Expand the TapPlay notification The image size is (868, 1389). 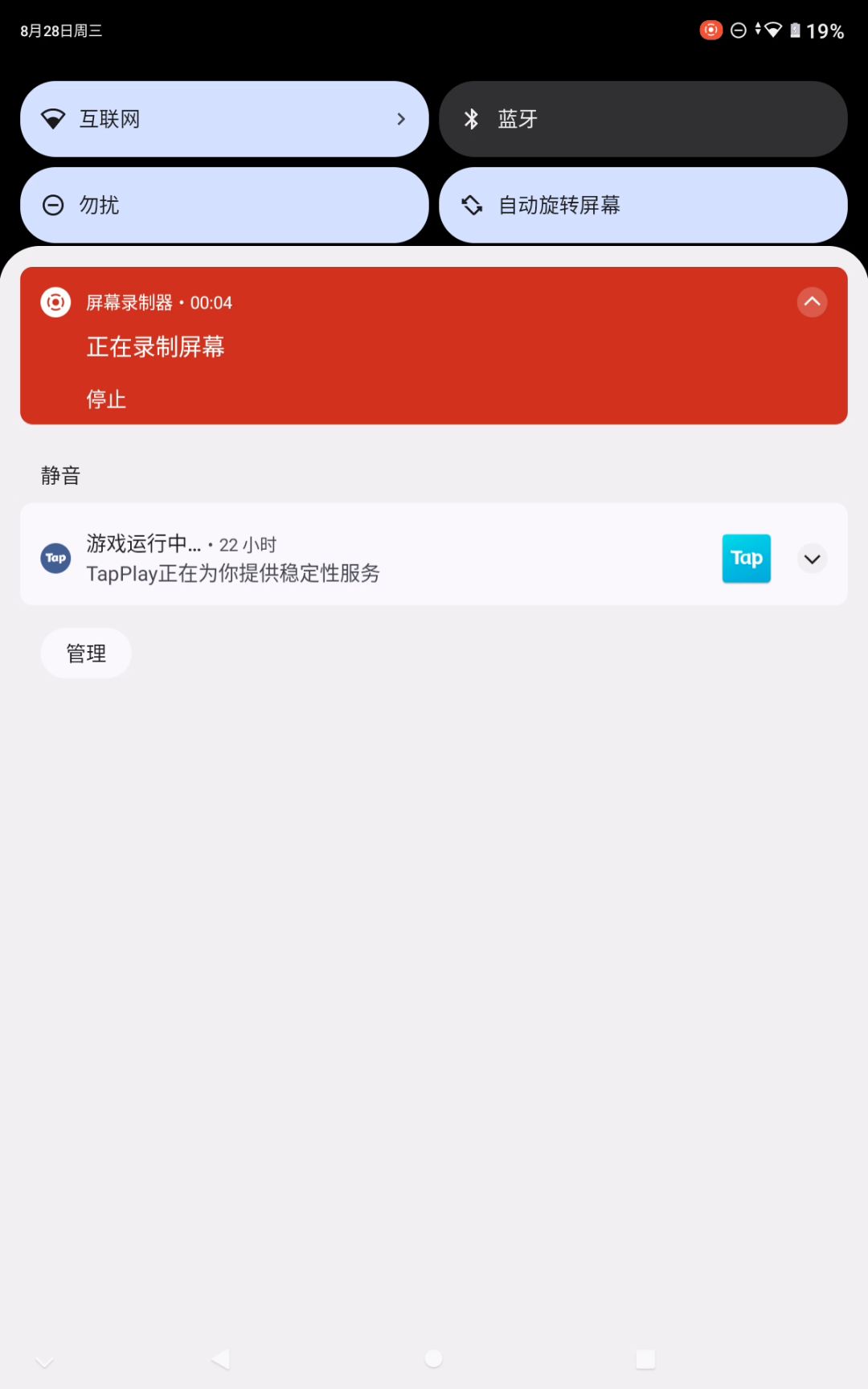(812, 559)
